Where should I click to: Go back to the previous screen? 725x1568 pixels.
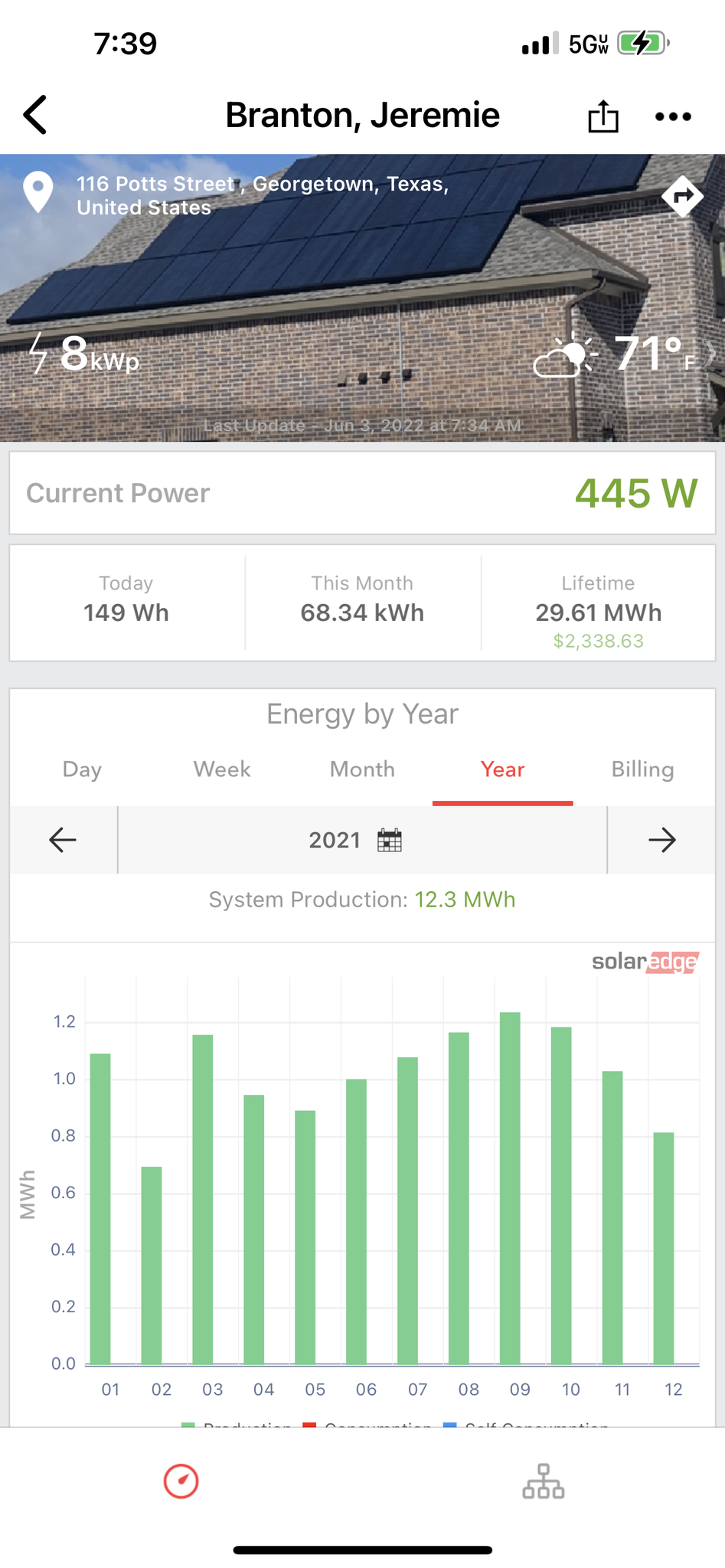[x=36, y=116]
